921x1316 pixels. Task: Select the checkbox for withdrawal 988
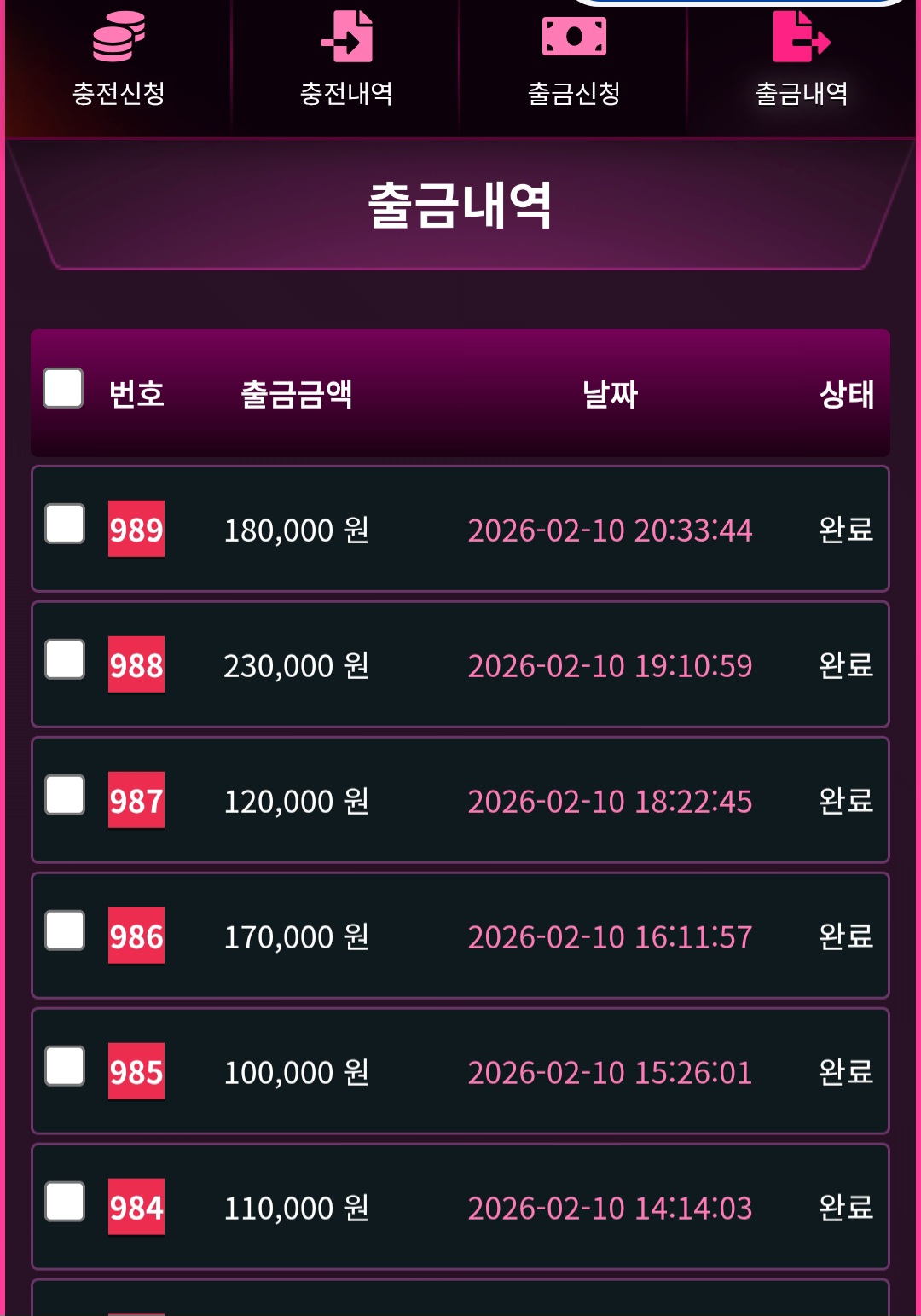(x=65, y=659)
